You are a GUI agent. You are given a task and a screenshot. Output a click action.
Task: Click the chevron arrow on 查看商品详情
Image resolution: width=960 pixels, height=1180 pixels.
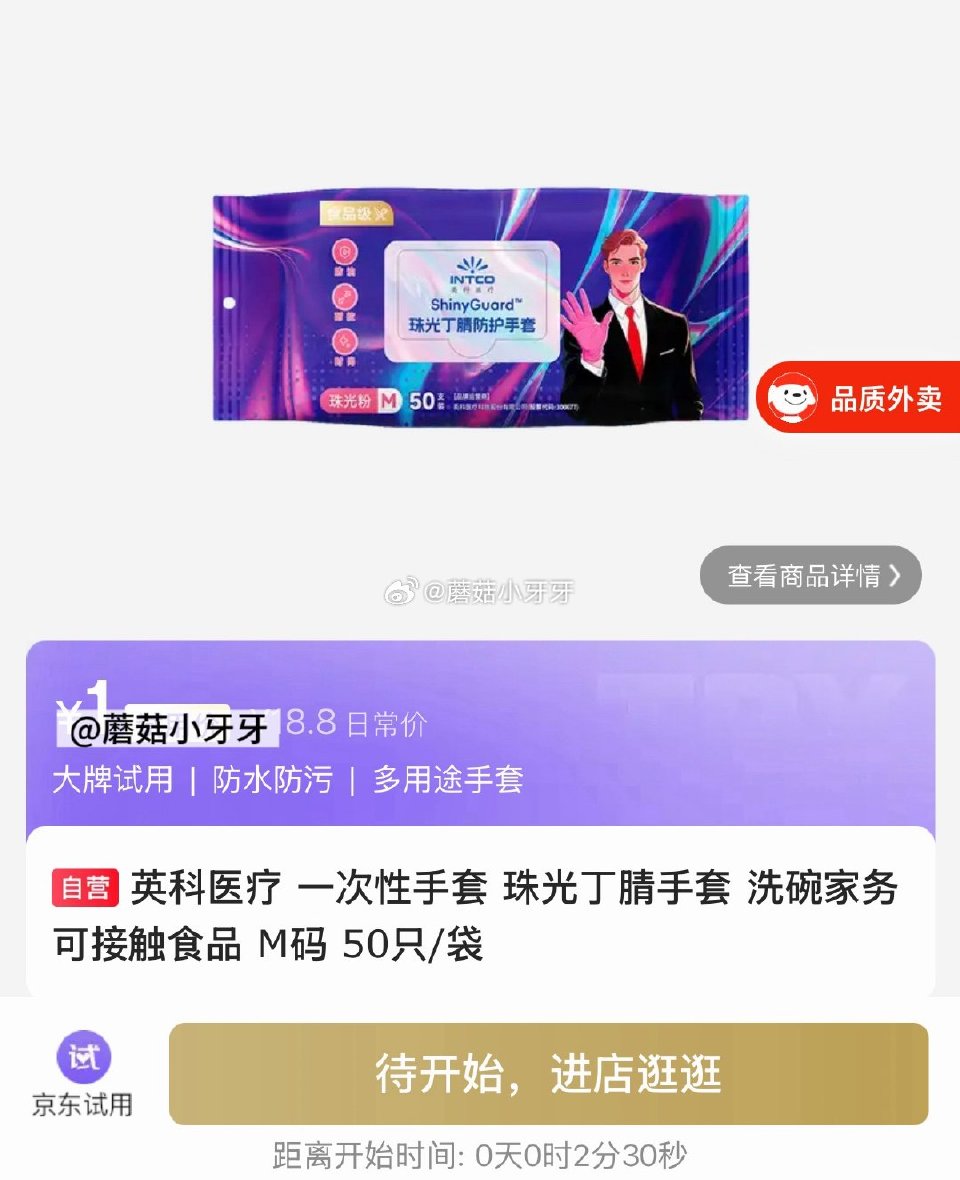[x=894, y=575]
